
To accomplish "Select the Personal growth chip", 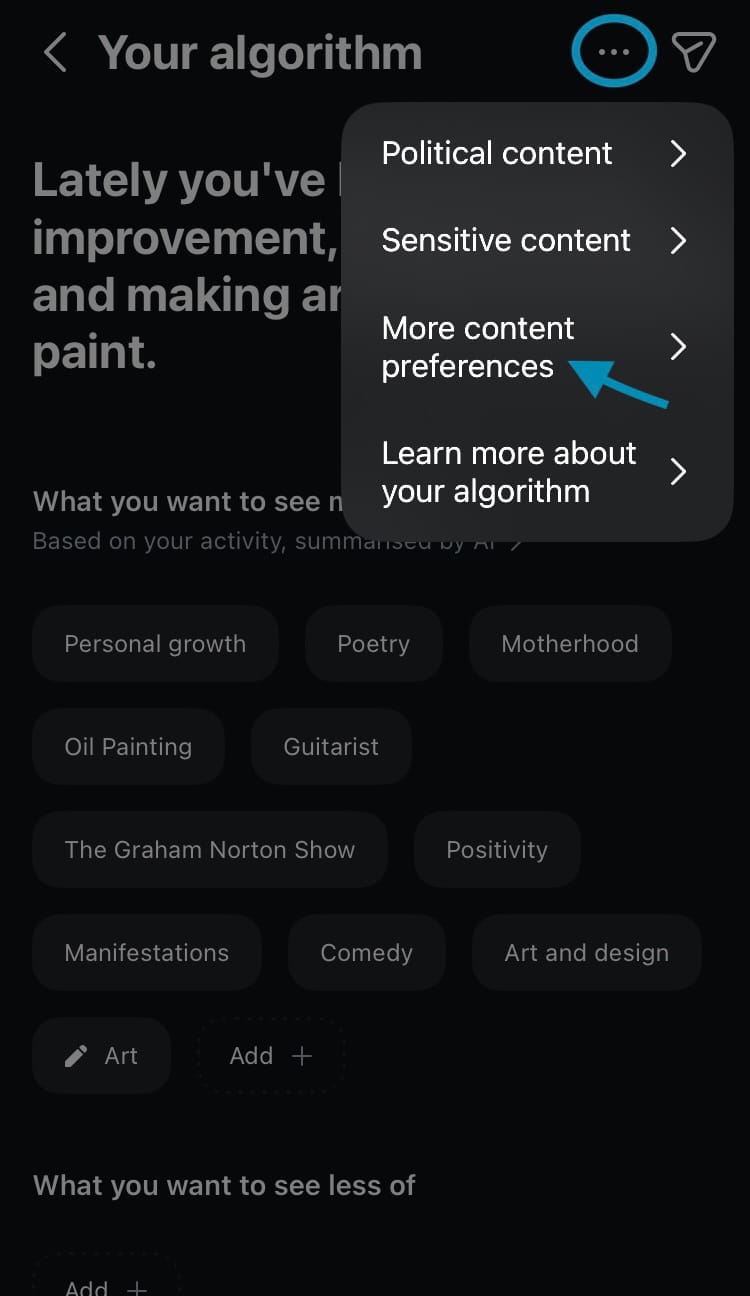I will pos(155,644).
